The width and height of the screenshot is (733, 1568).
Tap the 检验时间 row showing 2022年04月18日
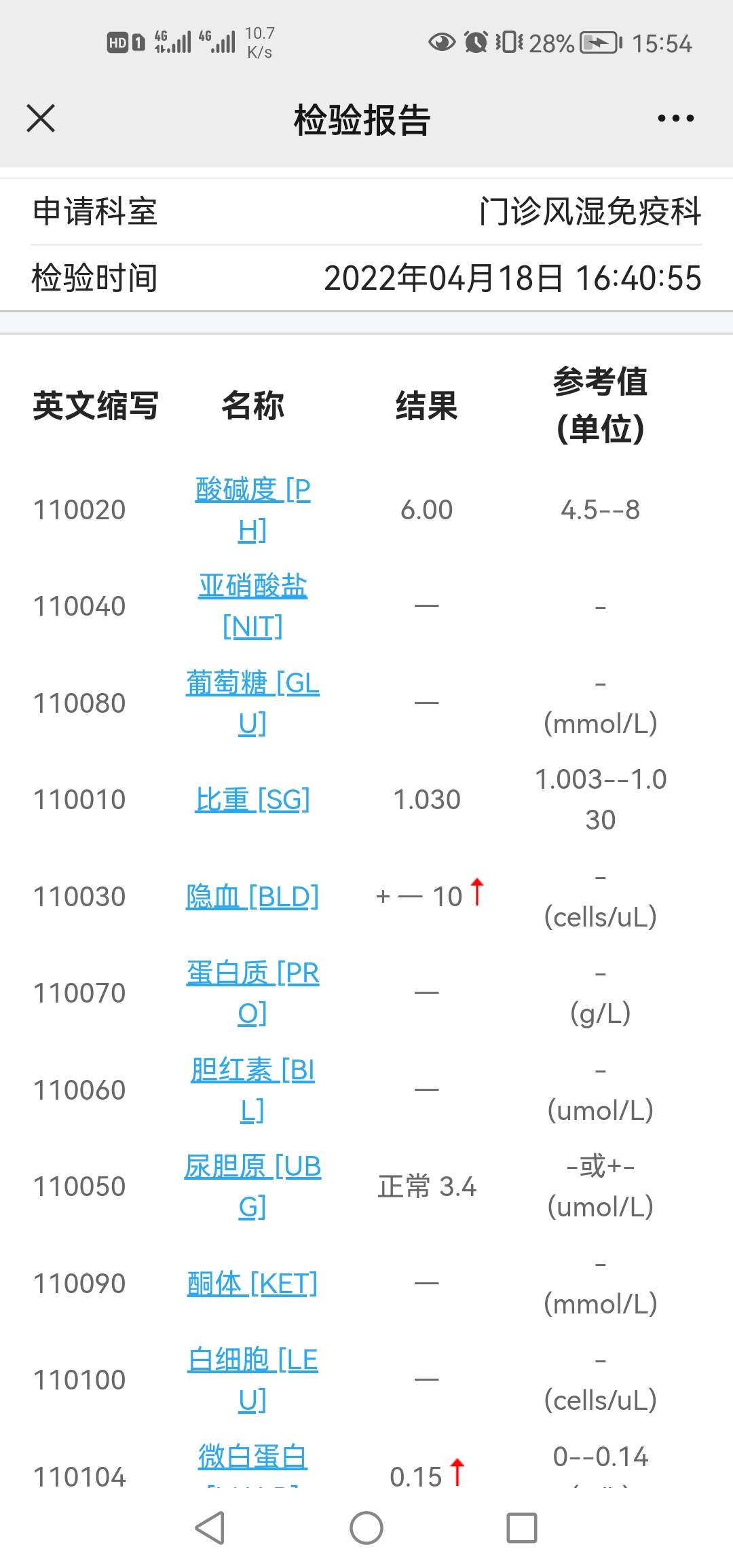pos(366,277)
